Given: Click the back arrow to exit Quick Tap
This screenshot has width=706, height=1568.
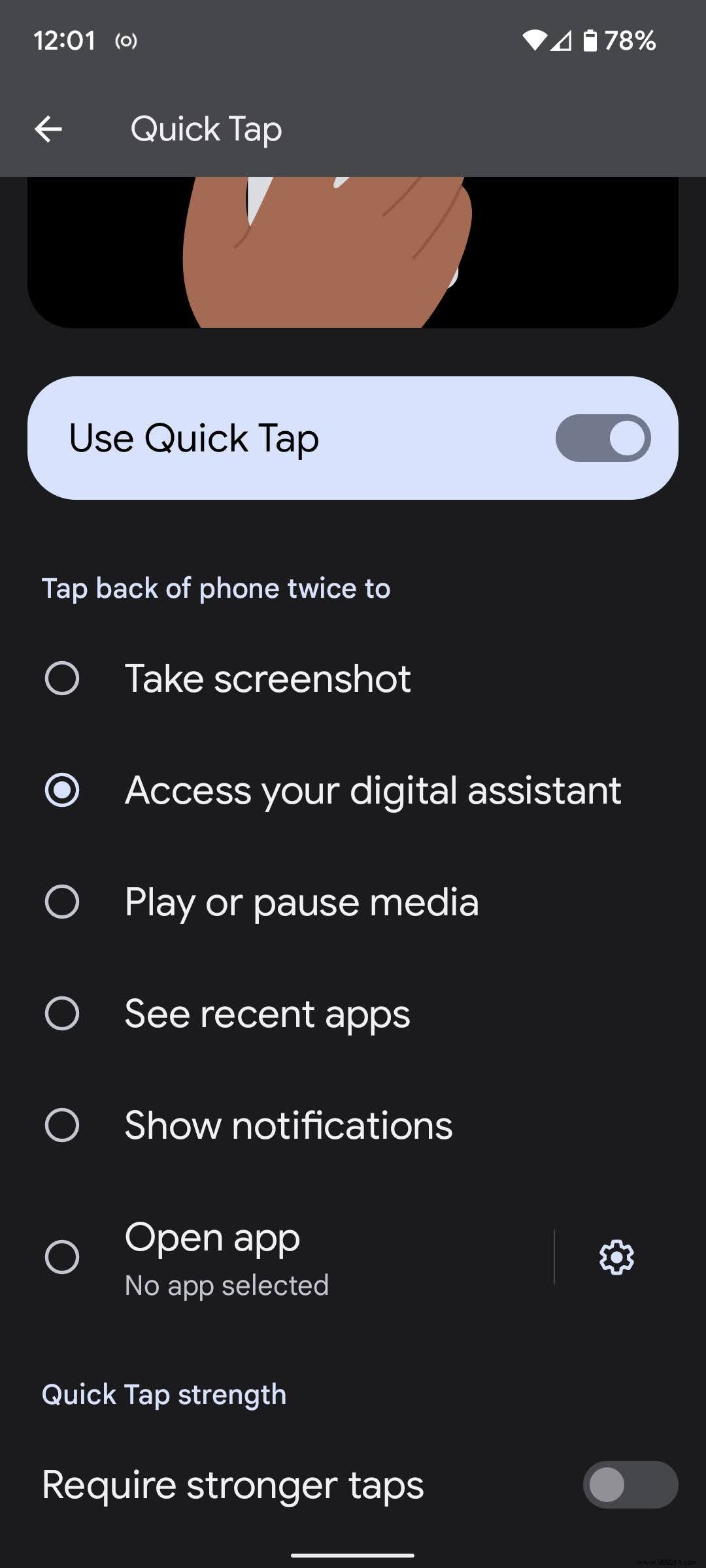Looking at the screenshot, I should pos(48,129).
